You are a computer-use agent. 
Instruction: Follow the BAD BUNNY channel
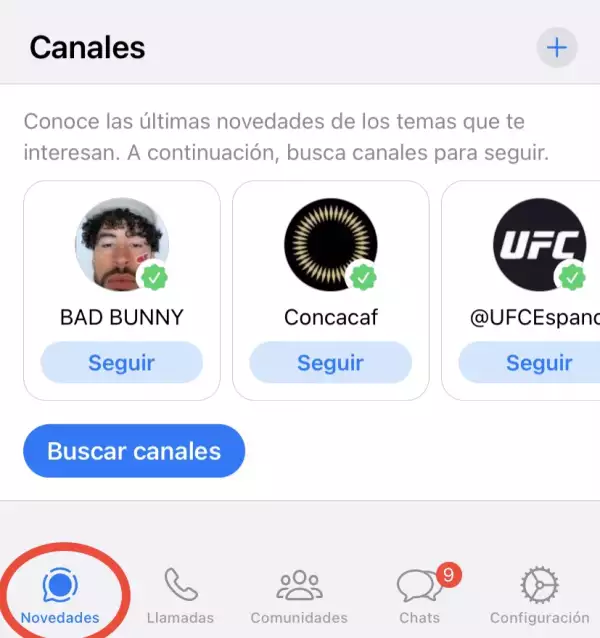click(121, 363)
